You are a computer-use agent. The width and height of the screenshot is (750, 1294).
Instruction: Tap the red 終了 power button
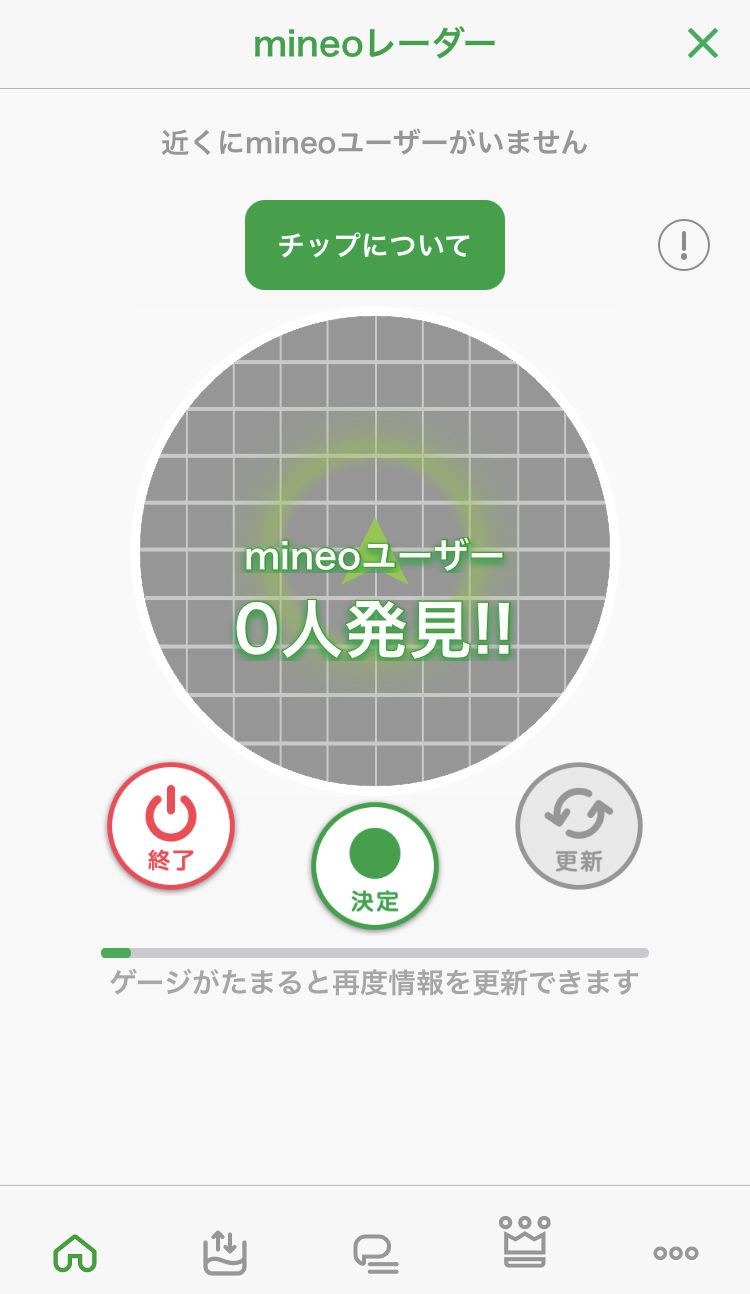pos(171,826)
